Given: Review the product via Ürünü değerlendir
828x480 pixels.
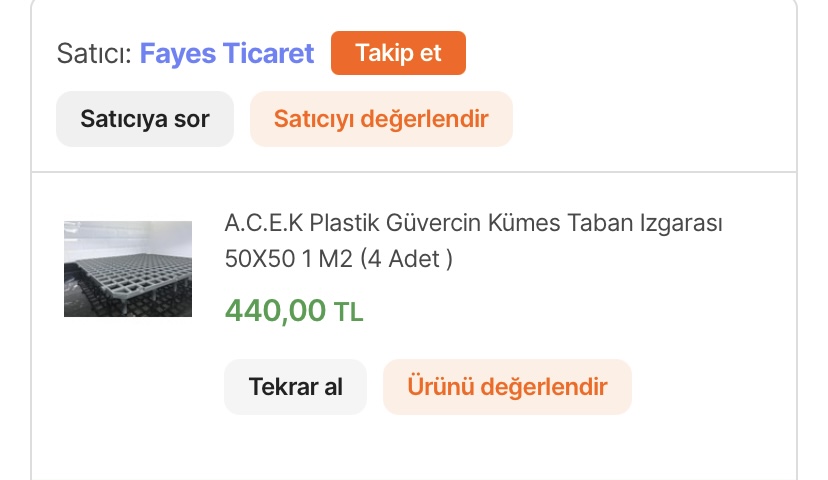Looking at the screenshot, I should 507,387.
